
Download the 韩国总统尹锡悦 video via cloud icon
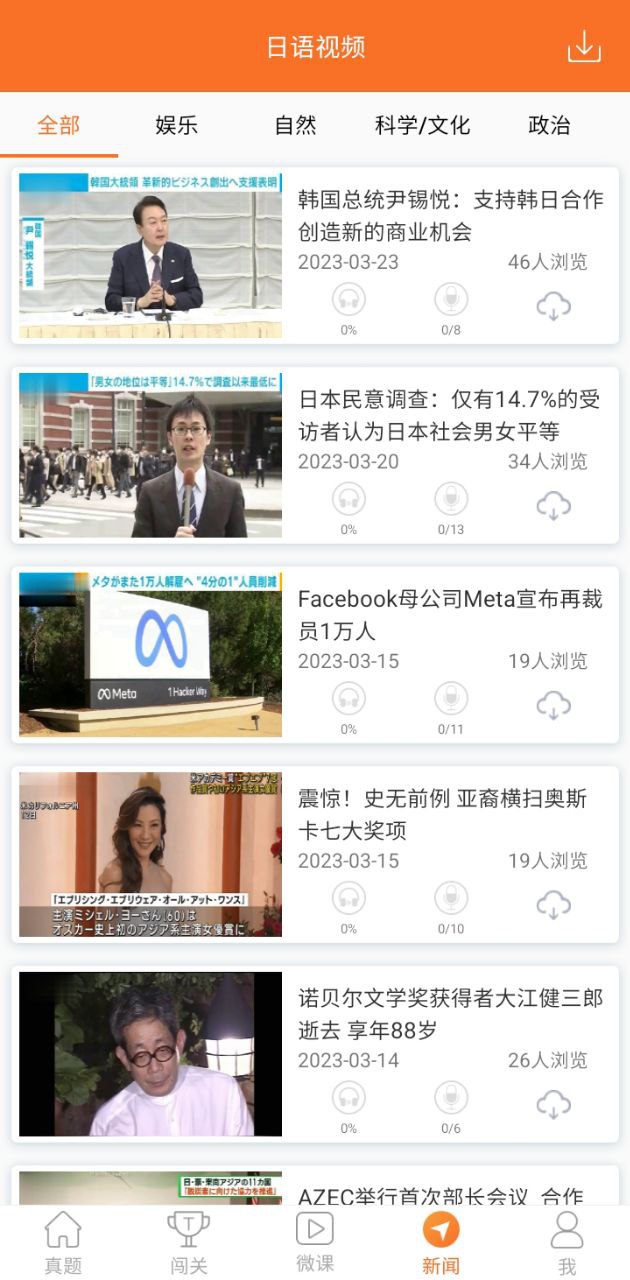click(x=553, y=305)
